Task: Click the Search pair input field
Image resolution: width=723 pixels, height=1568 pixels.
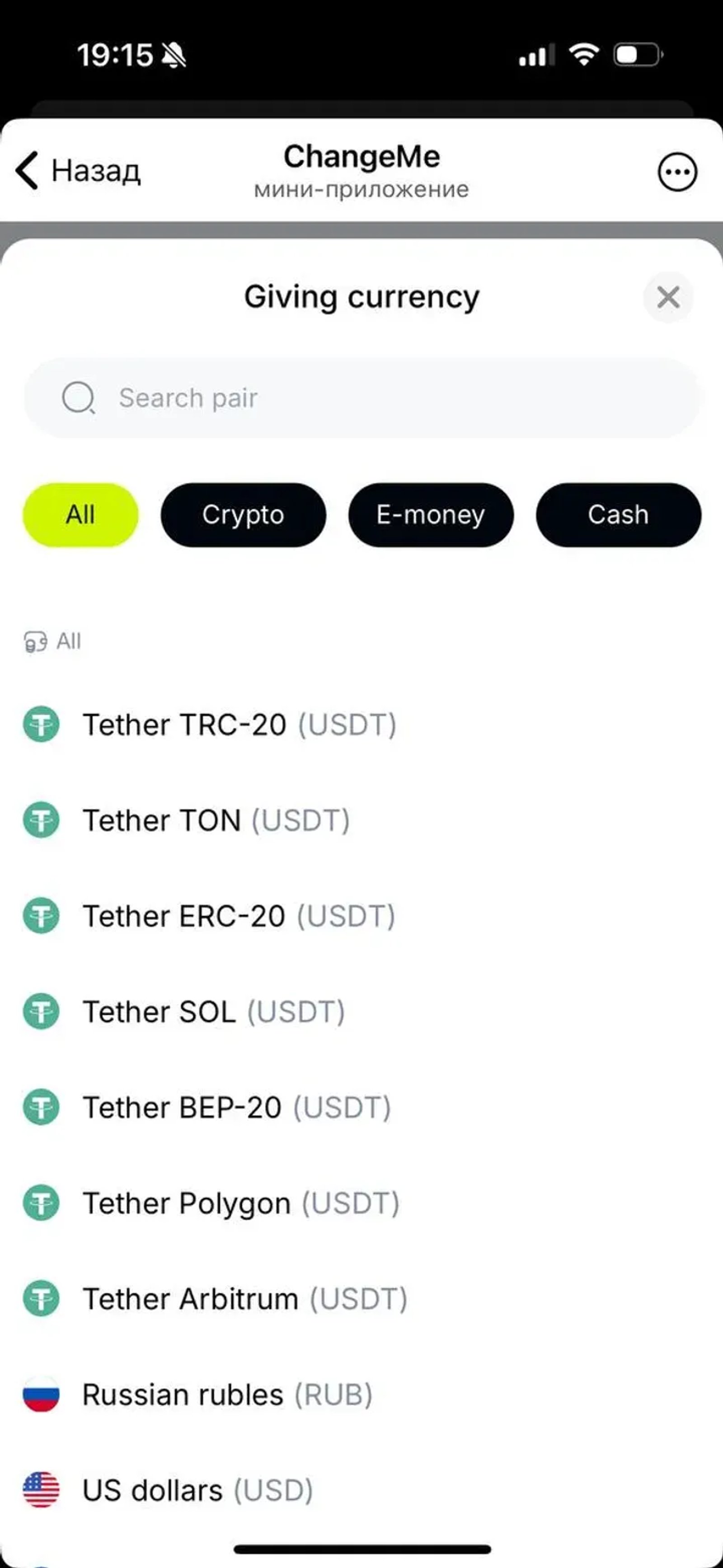Action: (361, 398)
